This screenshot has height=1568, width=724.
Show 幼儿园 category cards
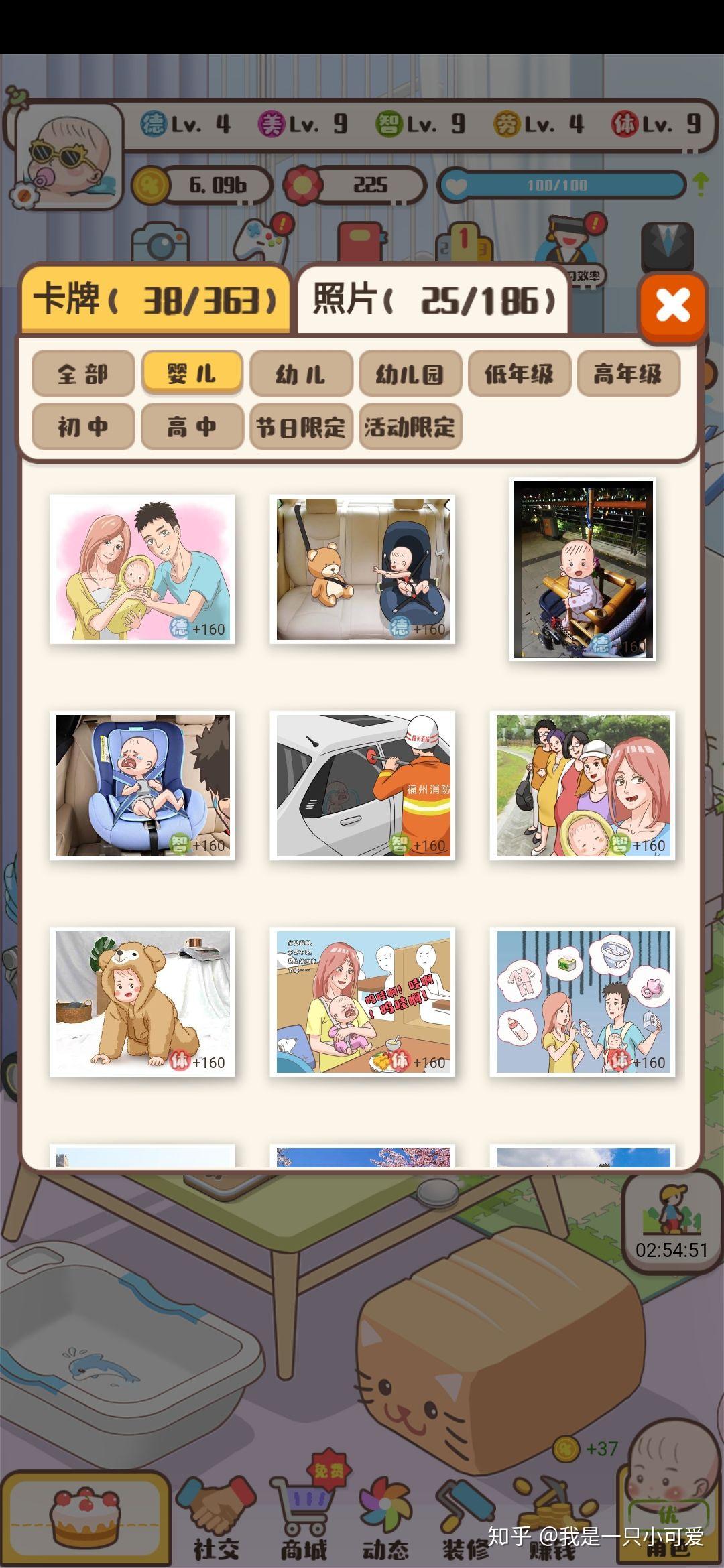410,373
